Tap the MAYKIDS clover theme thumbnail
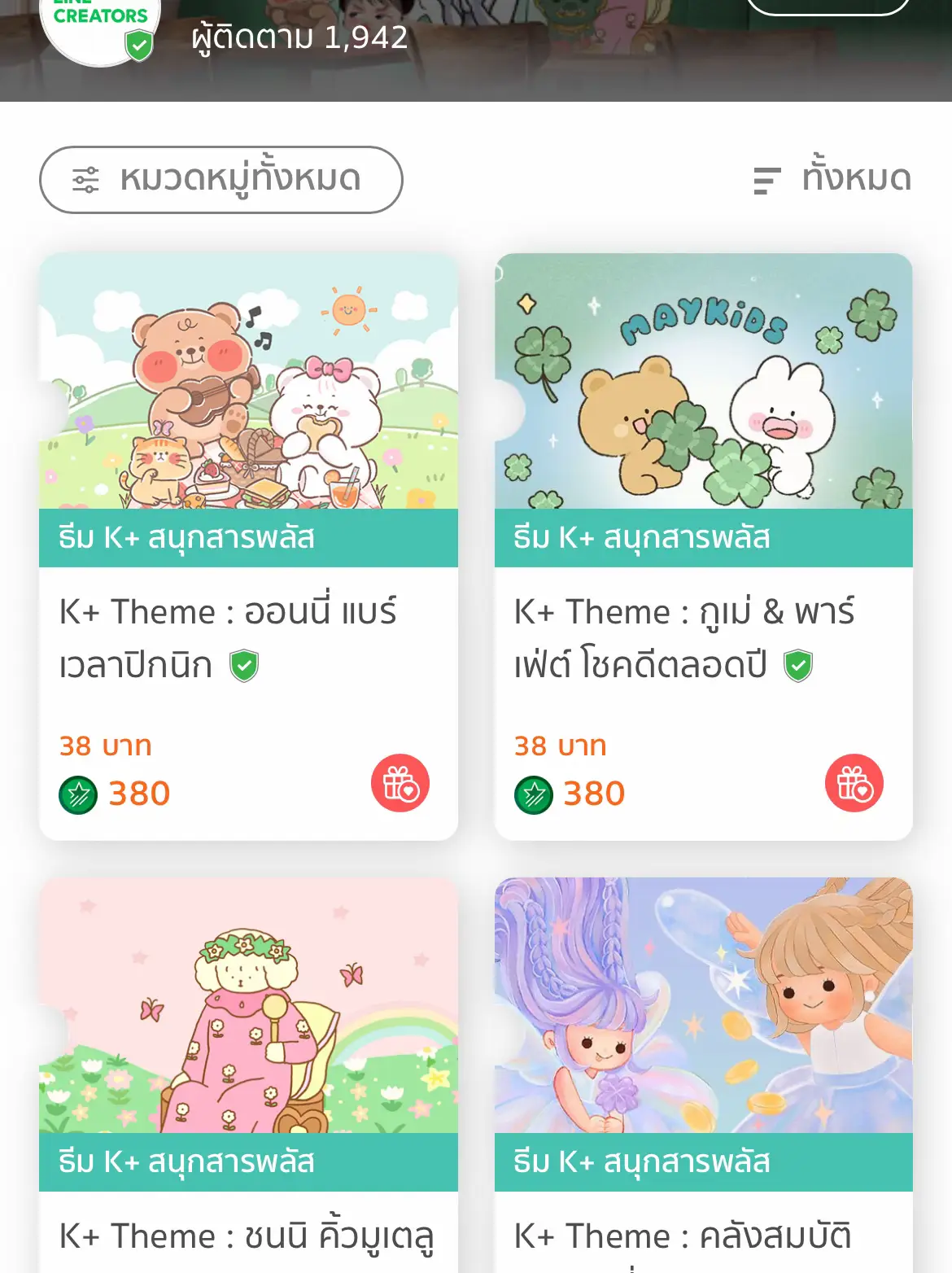The width and height of the screenshot is (952, 1273). tap(703, 381)
